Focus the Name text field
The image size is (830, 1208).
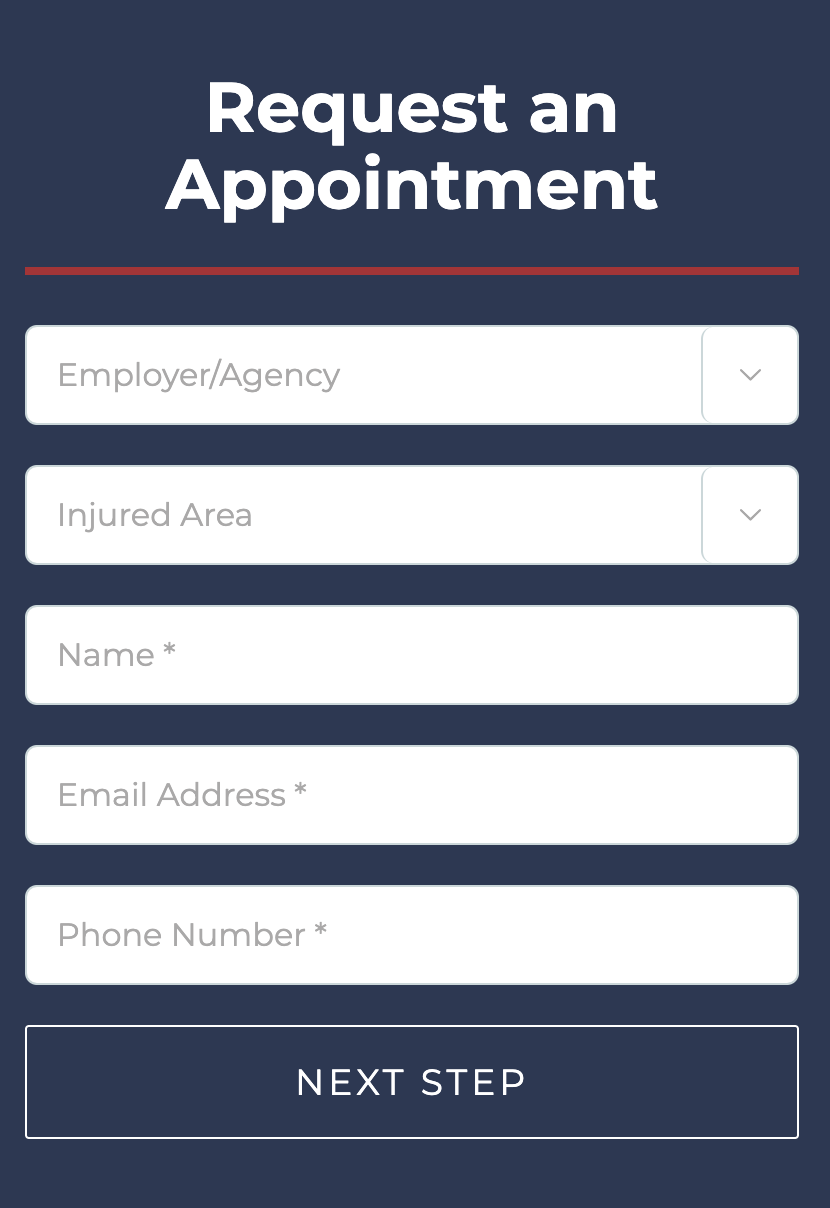pos(411,655)
